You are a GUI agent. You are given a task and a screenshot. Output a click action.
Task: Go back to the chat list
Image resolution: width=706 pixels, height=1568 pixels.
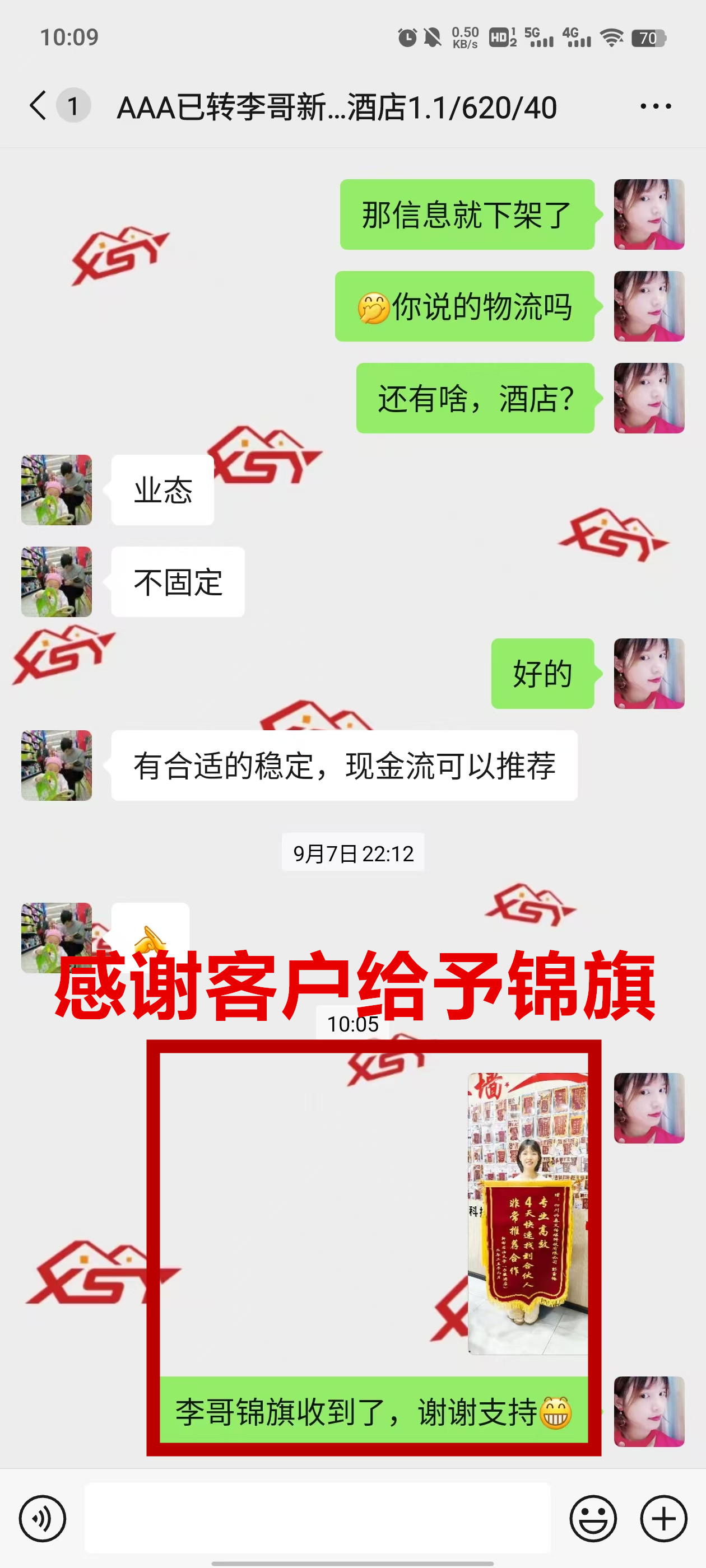[38, 106]
